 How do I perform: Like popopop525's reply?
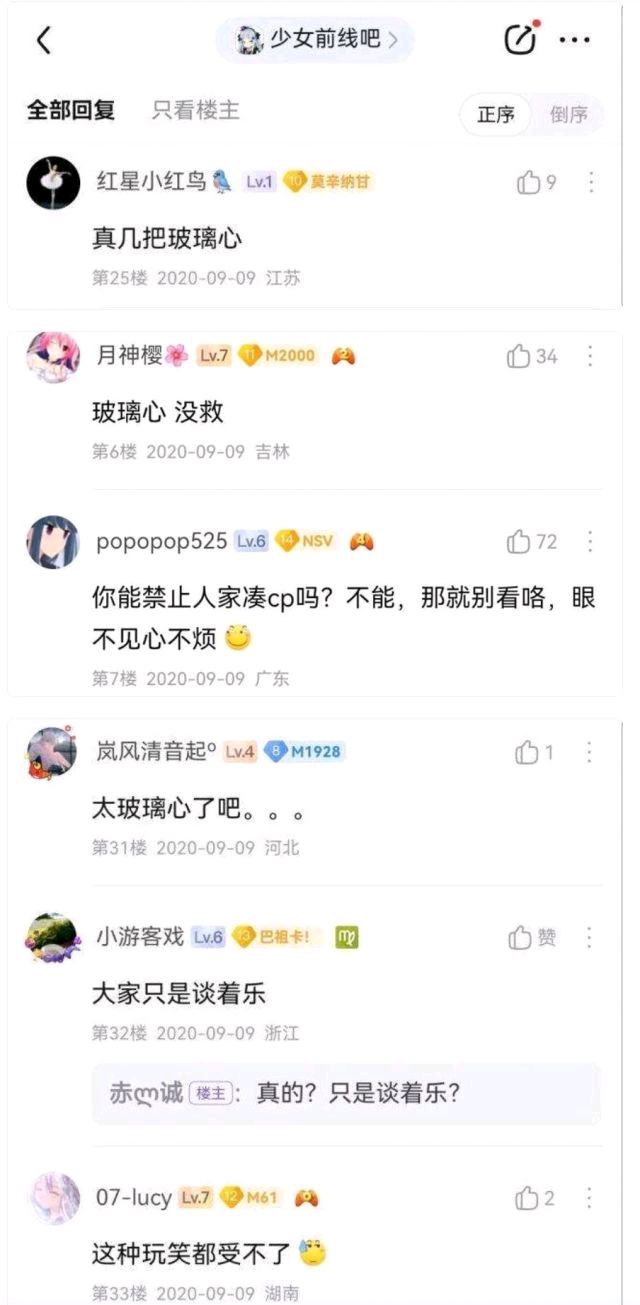click(532, 542)
